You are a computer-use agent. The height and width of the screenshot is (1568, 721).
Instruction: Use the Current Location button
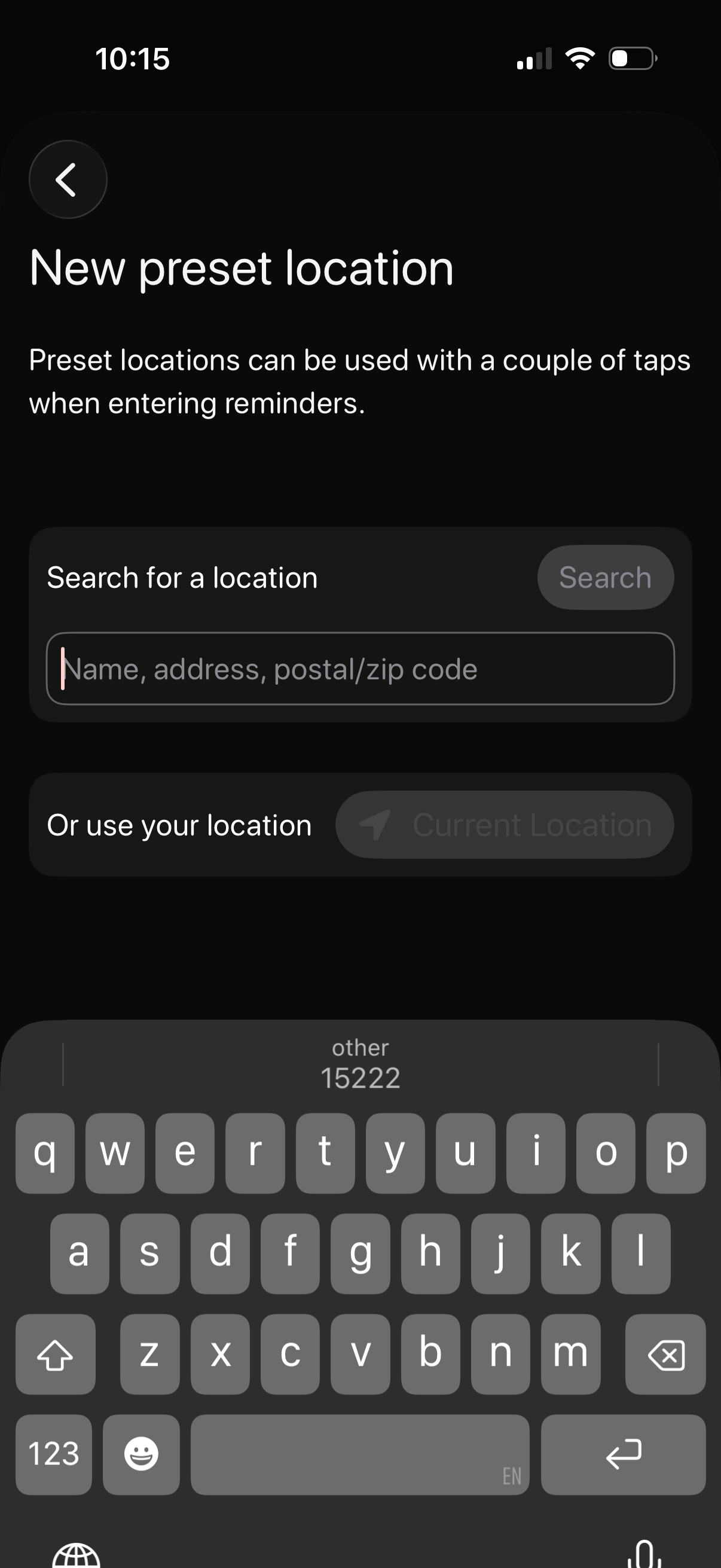click(x=505, y=825)
